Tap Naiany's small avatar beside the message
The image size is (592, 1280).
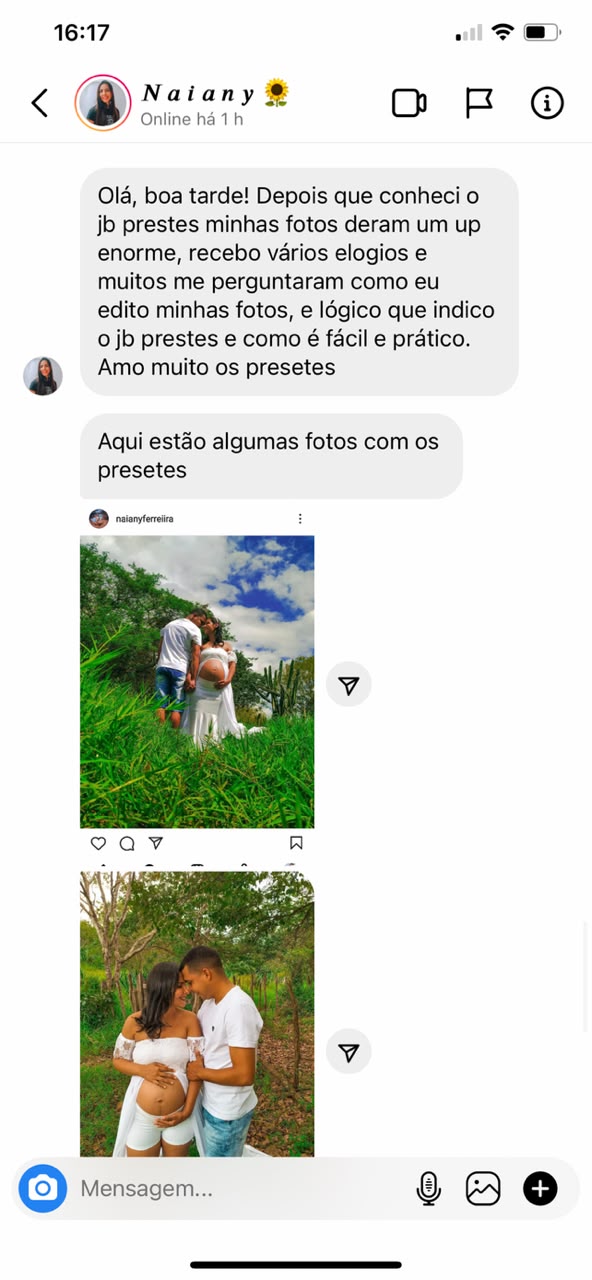(43, 376)
